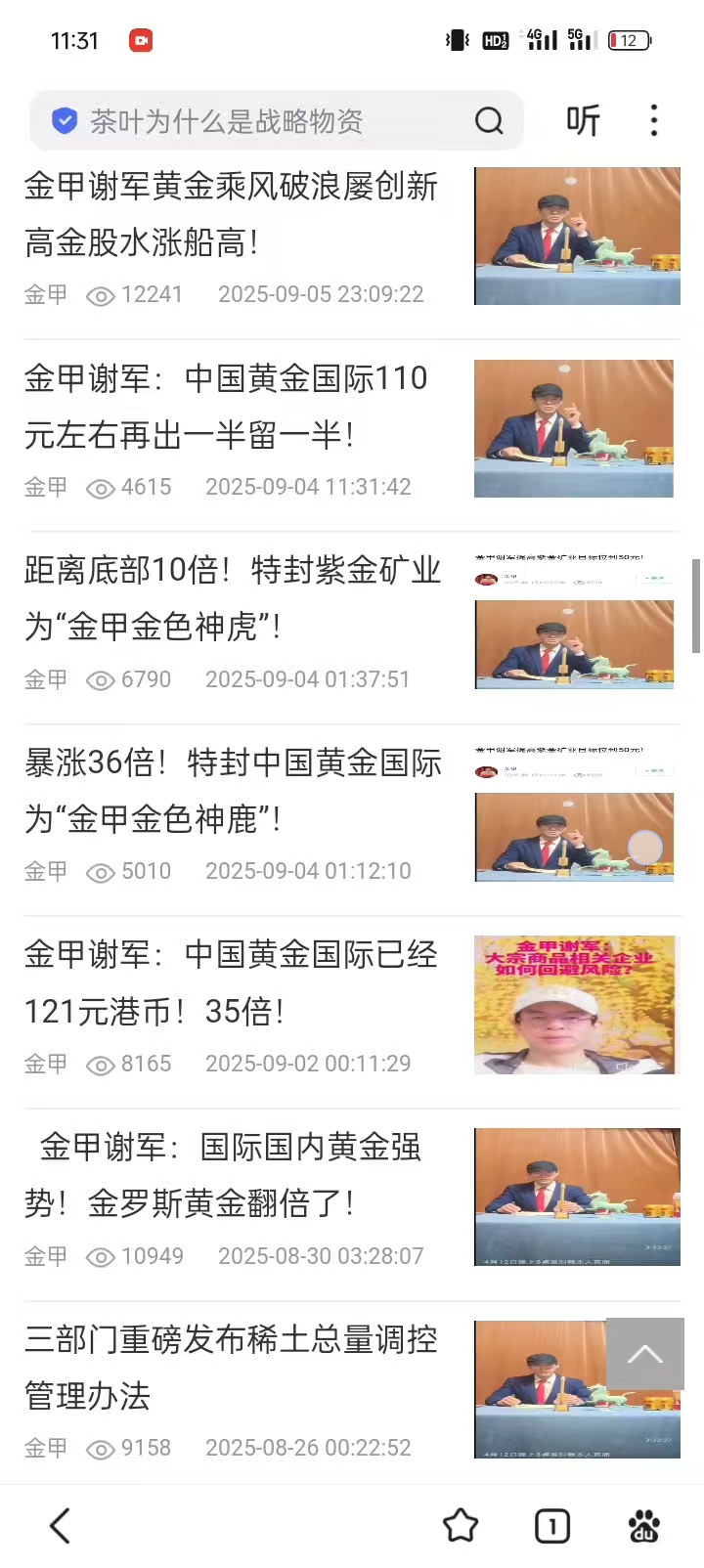Open article 距离底部10倍 特封紫金矿业
Image resolution: width=704 pixels, height=1568 pixels.
tap(233, 597)
